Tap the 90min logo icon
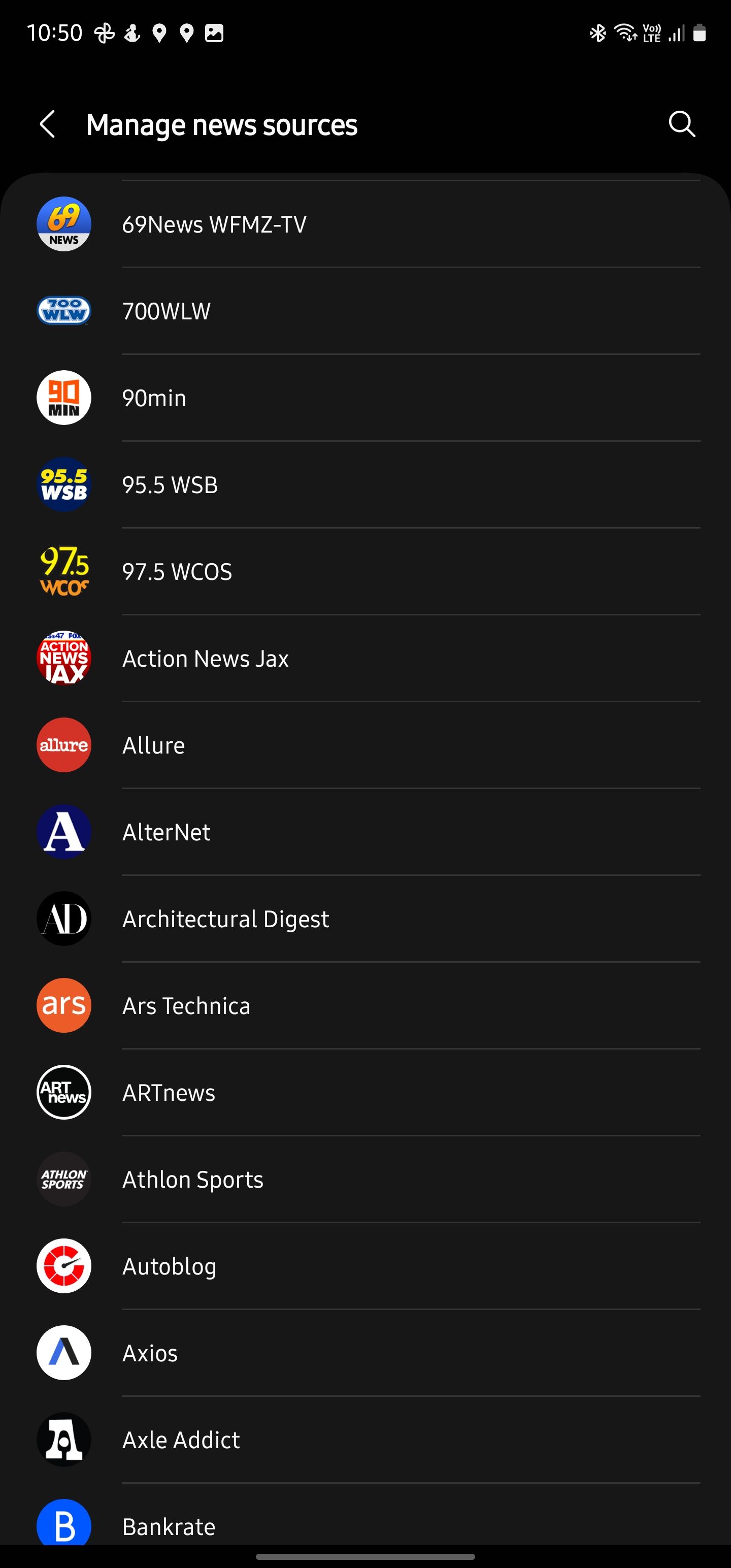The width and height of the screenshot is (731, 1568). pyautogui.click(x=63, y=398)
